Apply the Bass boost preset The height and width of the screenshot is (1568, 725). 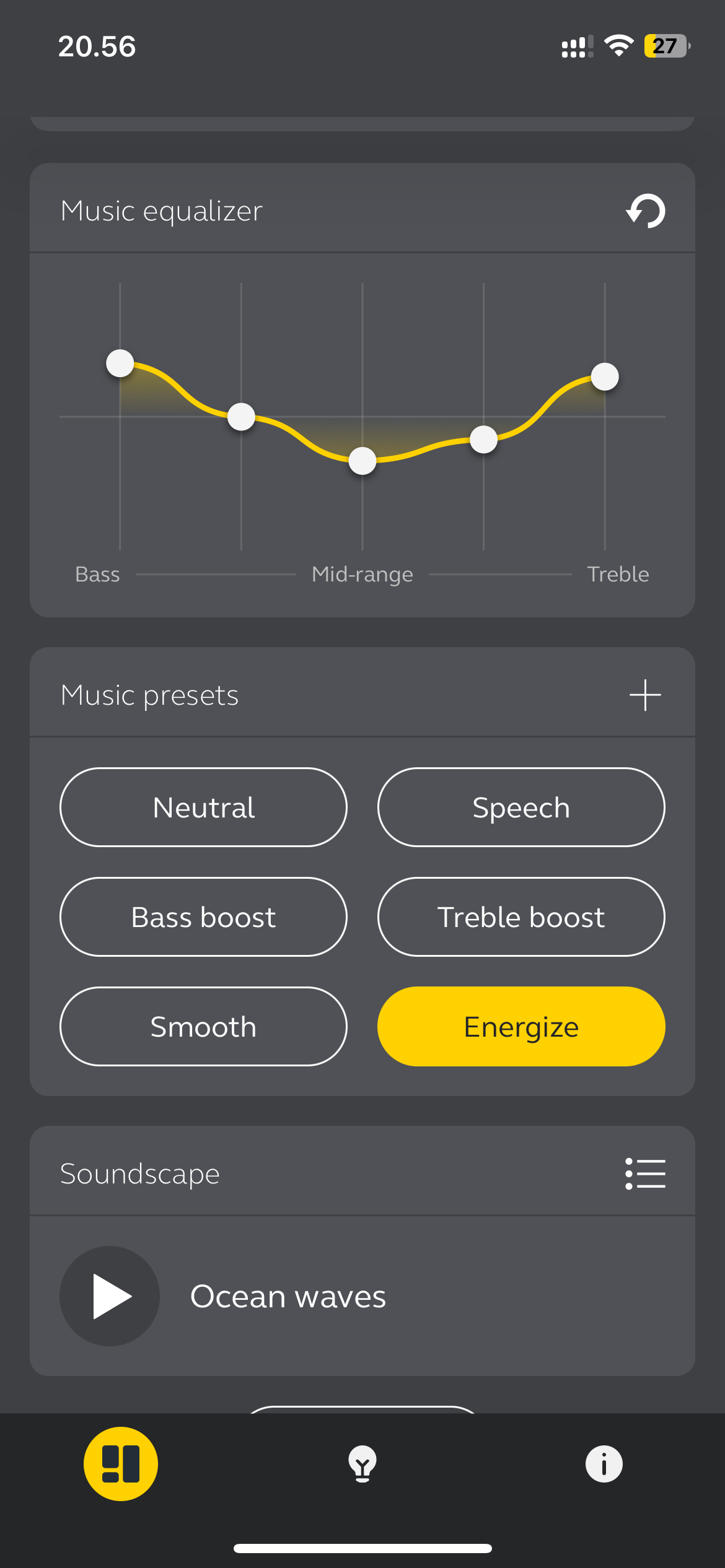[x=203, y=917]
